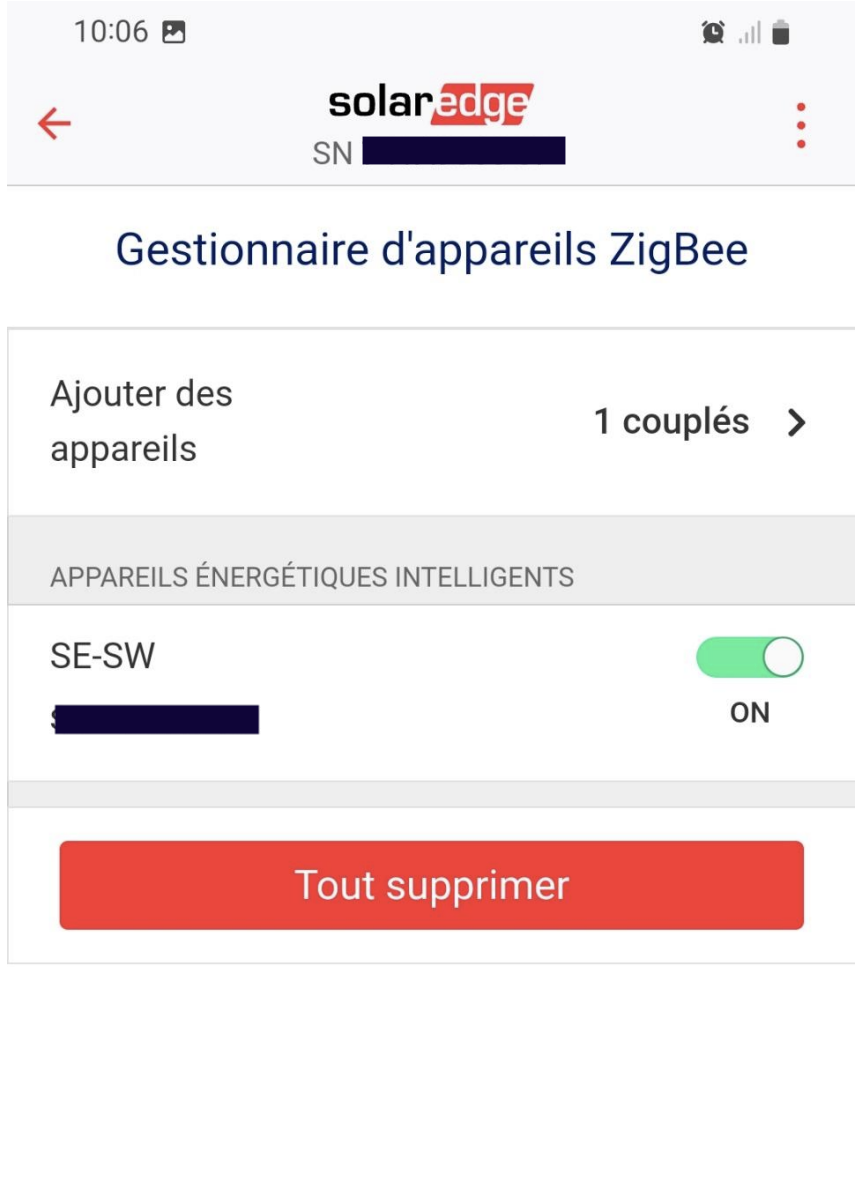Turn off the SE-SW switch
The image size is (862, 1200).
750,658
